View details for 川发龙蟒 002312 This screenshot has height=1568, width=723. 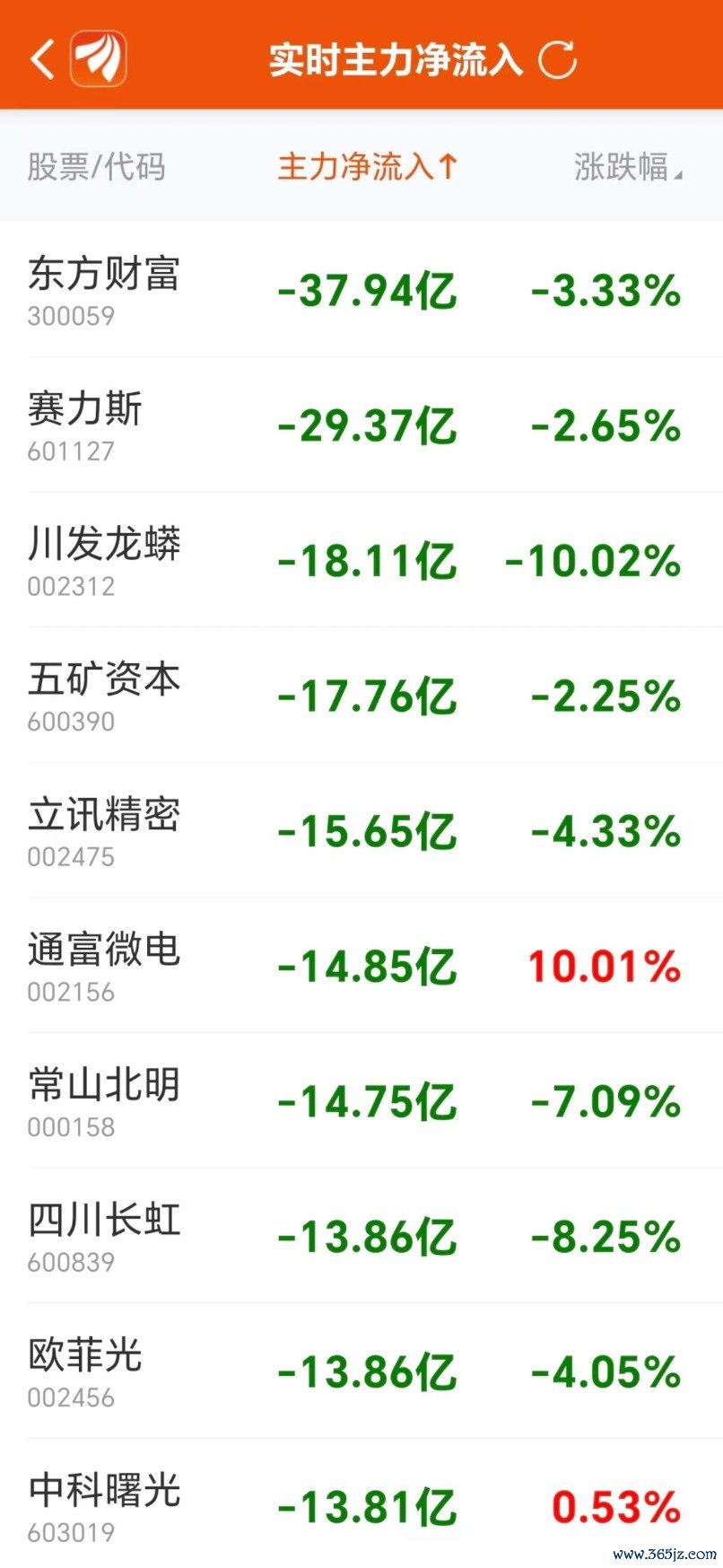point(361,560)
